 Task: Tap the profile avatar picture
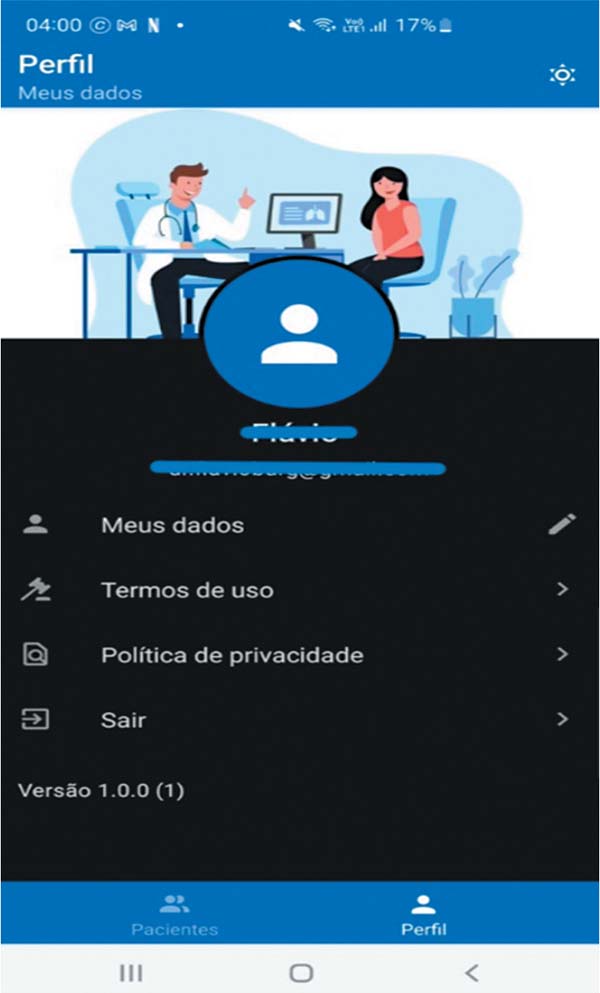pos(299,334)
